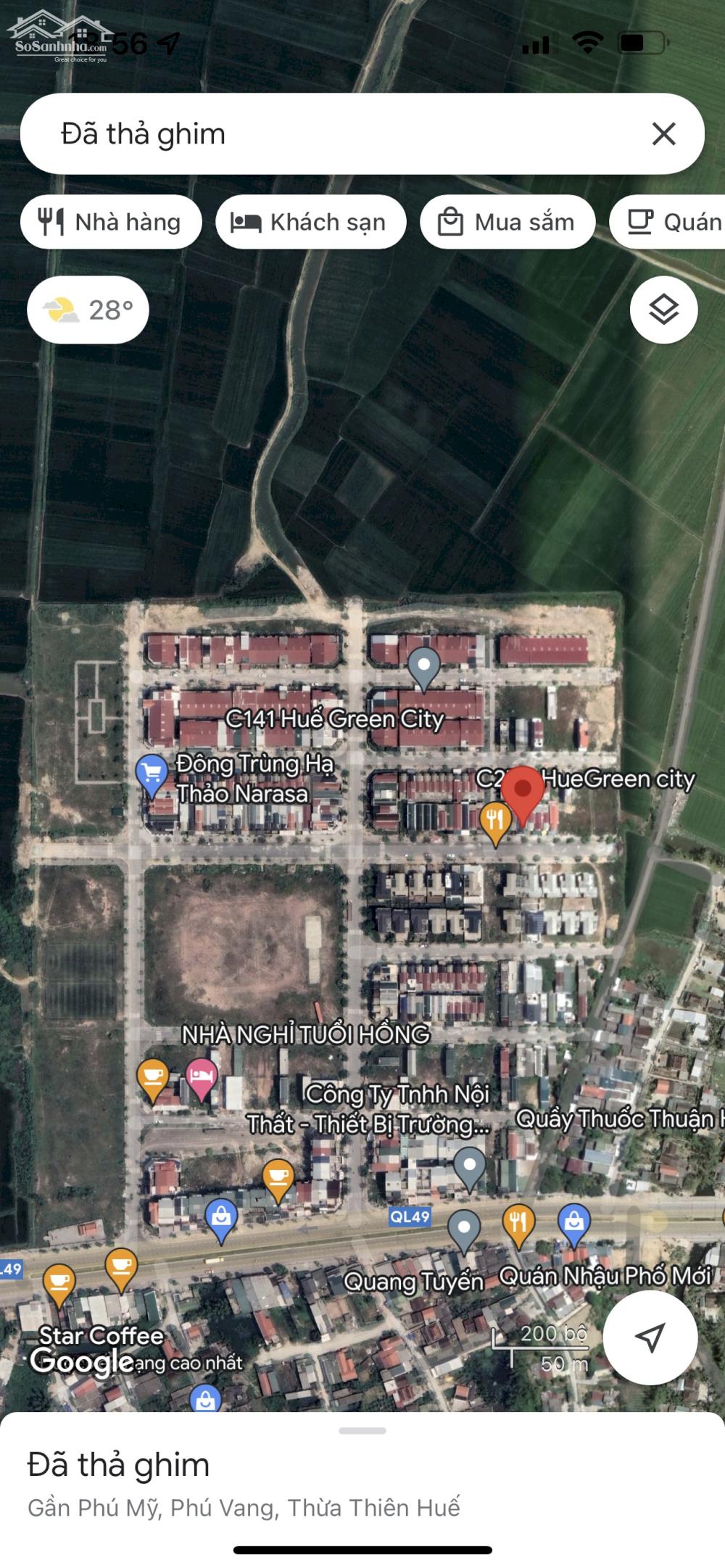Show Mua sắm places

click(507, 222)
